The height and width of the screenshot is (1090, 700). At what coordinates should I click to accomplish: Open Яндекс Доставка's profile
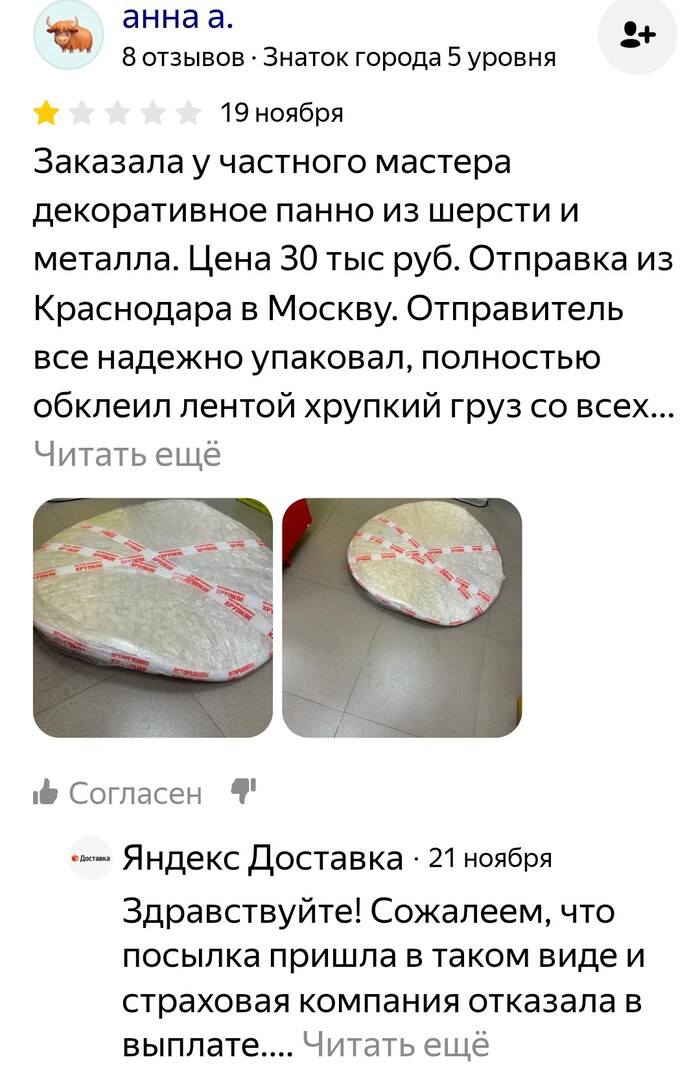coord(262,858)
